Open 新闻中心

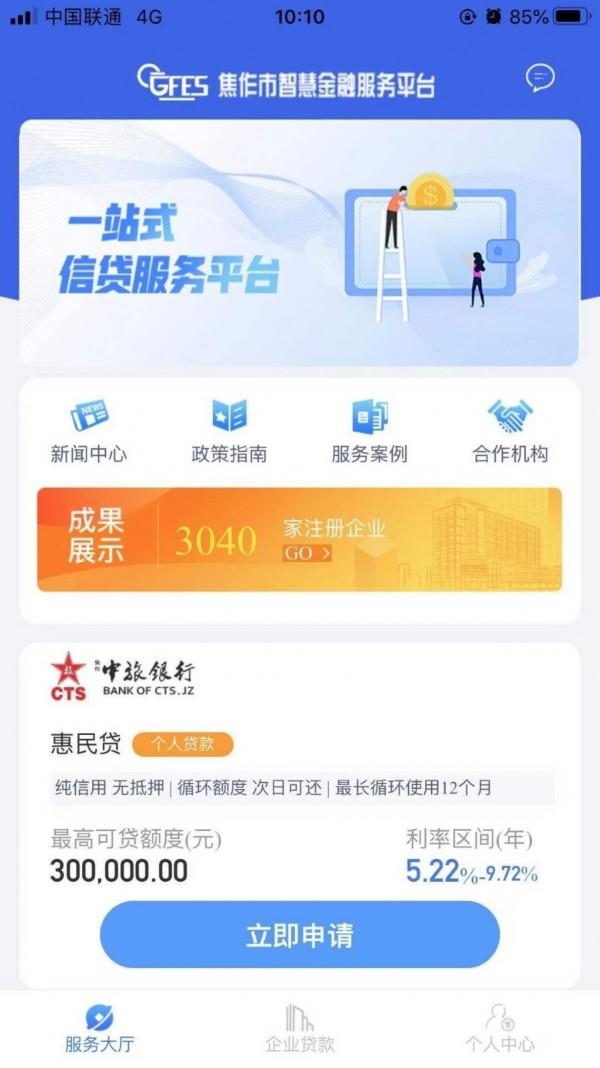click(89, 430)
